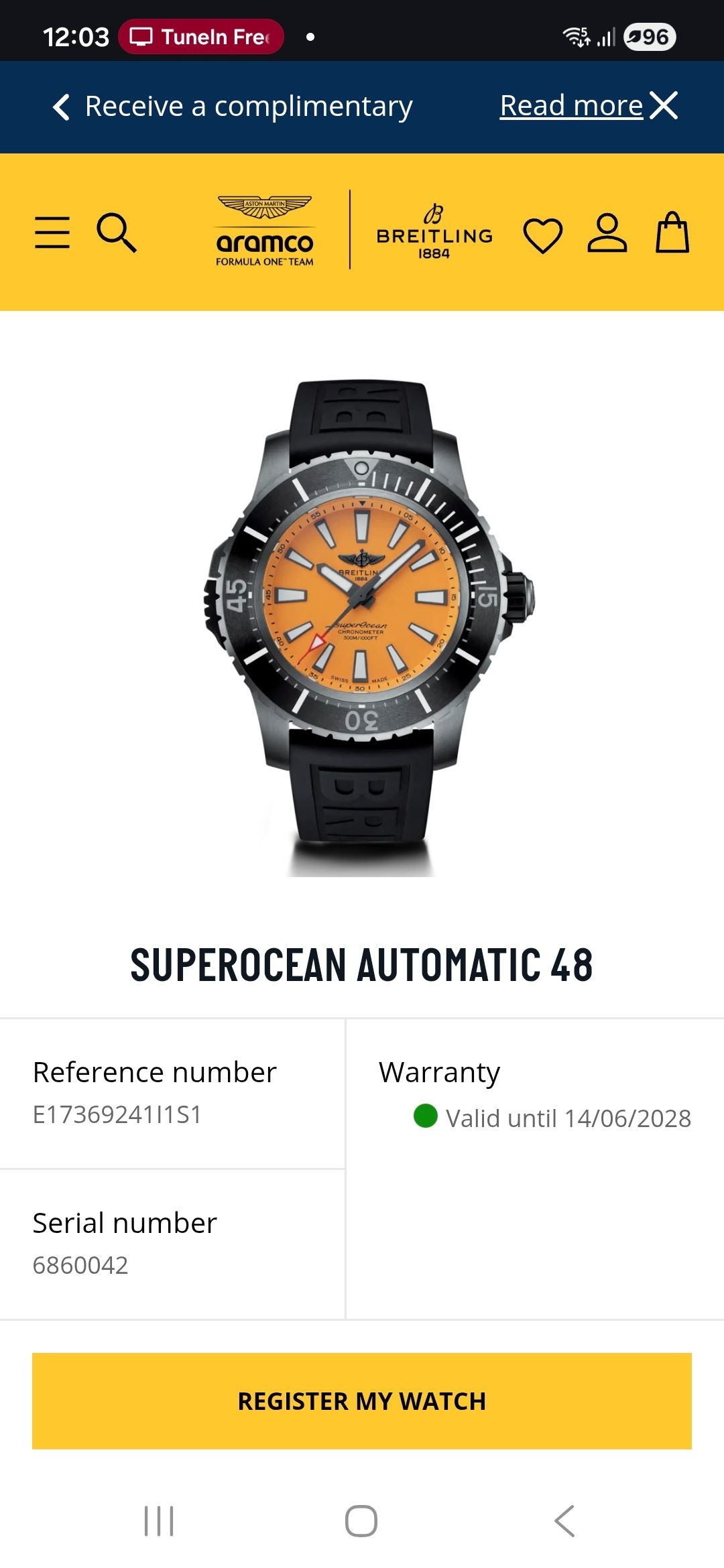Open the hamburger menu

[52, 233]
